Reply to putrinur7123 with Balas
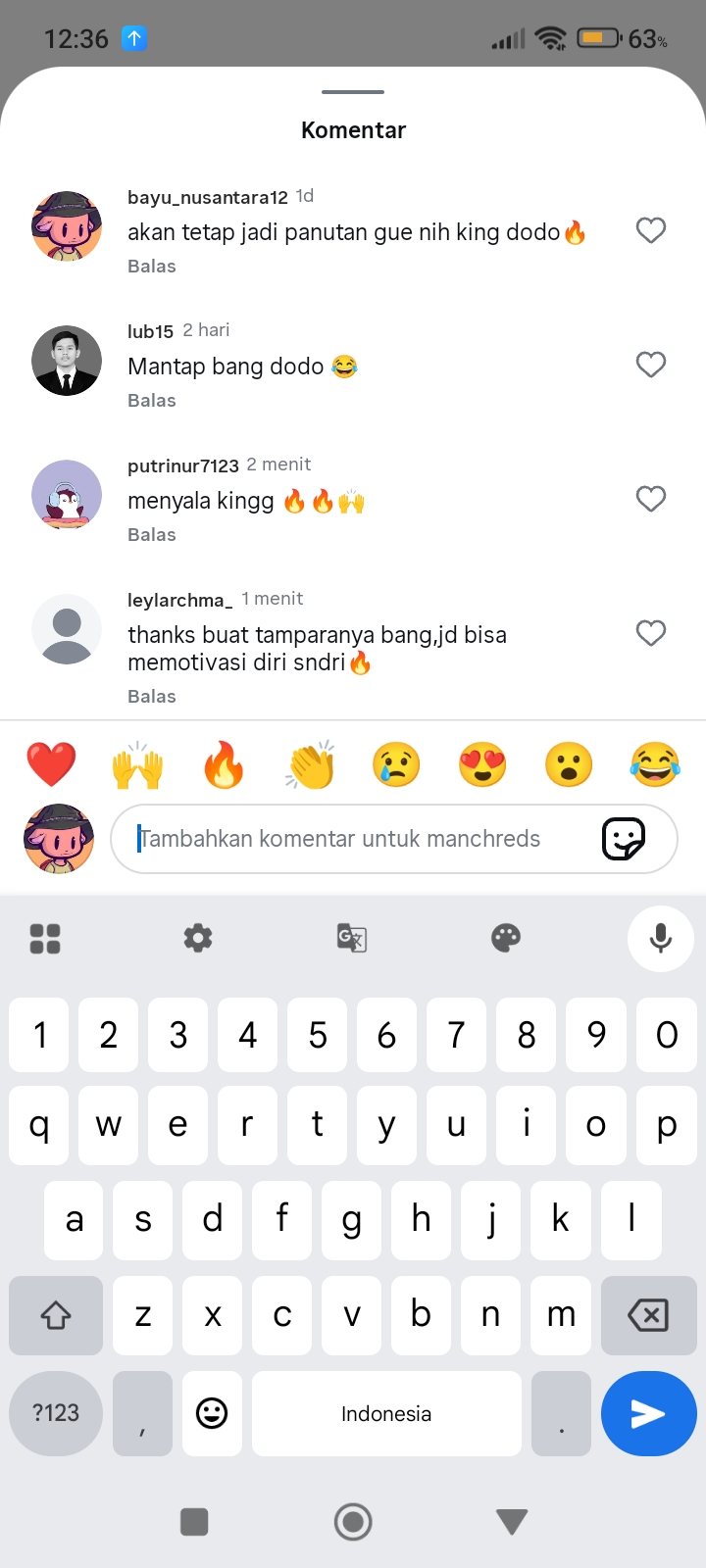This screenshot has width=706, height=1568. click(152, 535)
